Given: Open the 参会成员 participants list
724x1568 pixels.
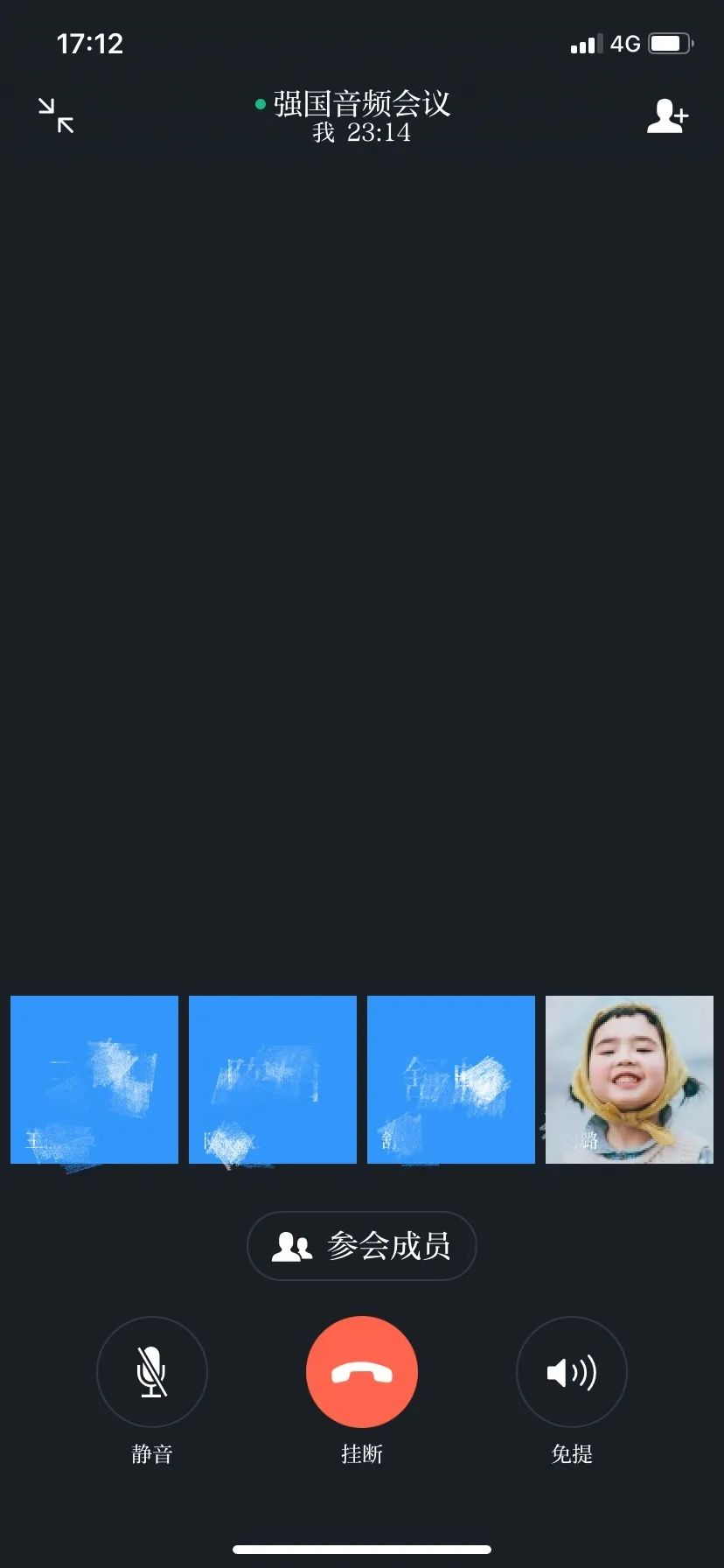Looking at the screenshot, I should point(362,1245).
